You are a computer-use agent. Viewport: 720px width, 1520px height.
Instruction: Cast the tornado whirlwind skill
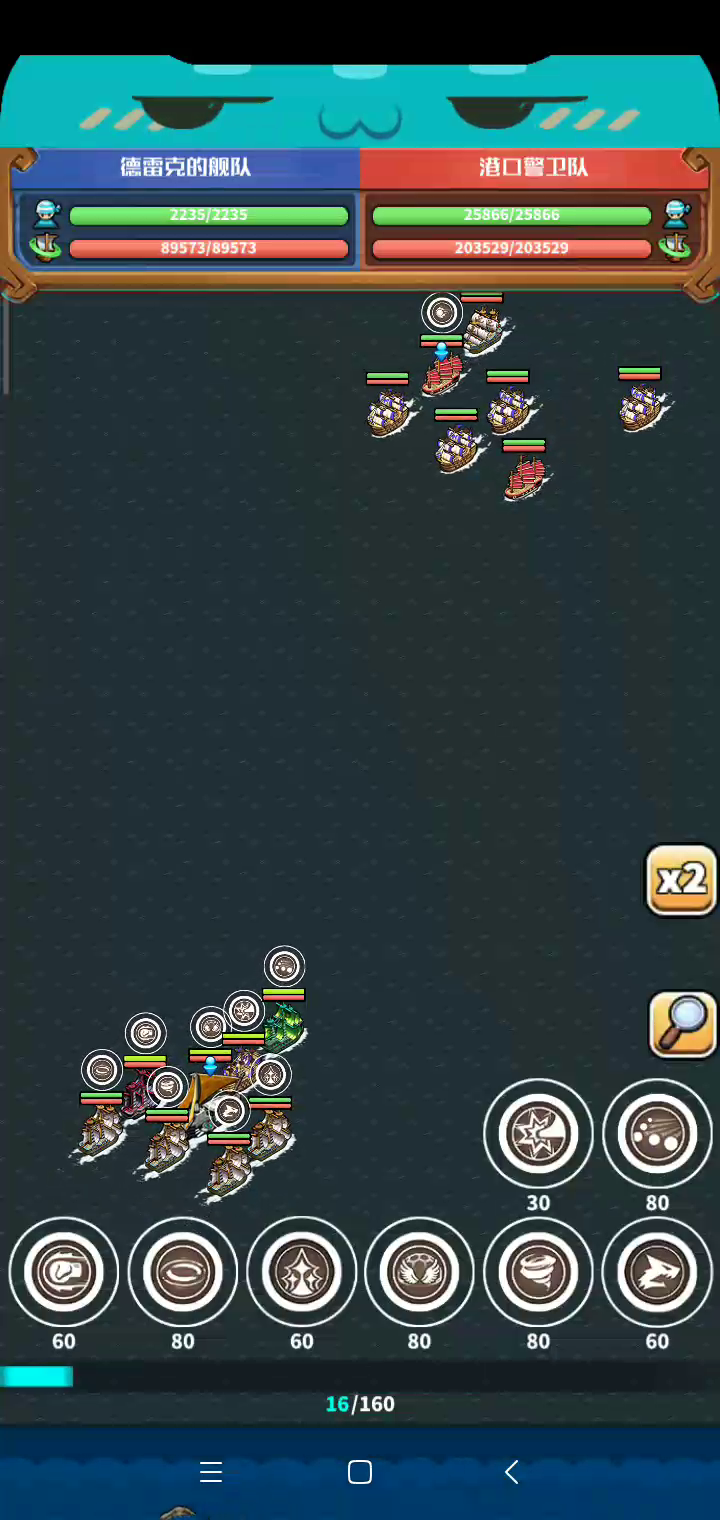(x=538, y=1272)
